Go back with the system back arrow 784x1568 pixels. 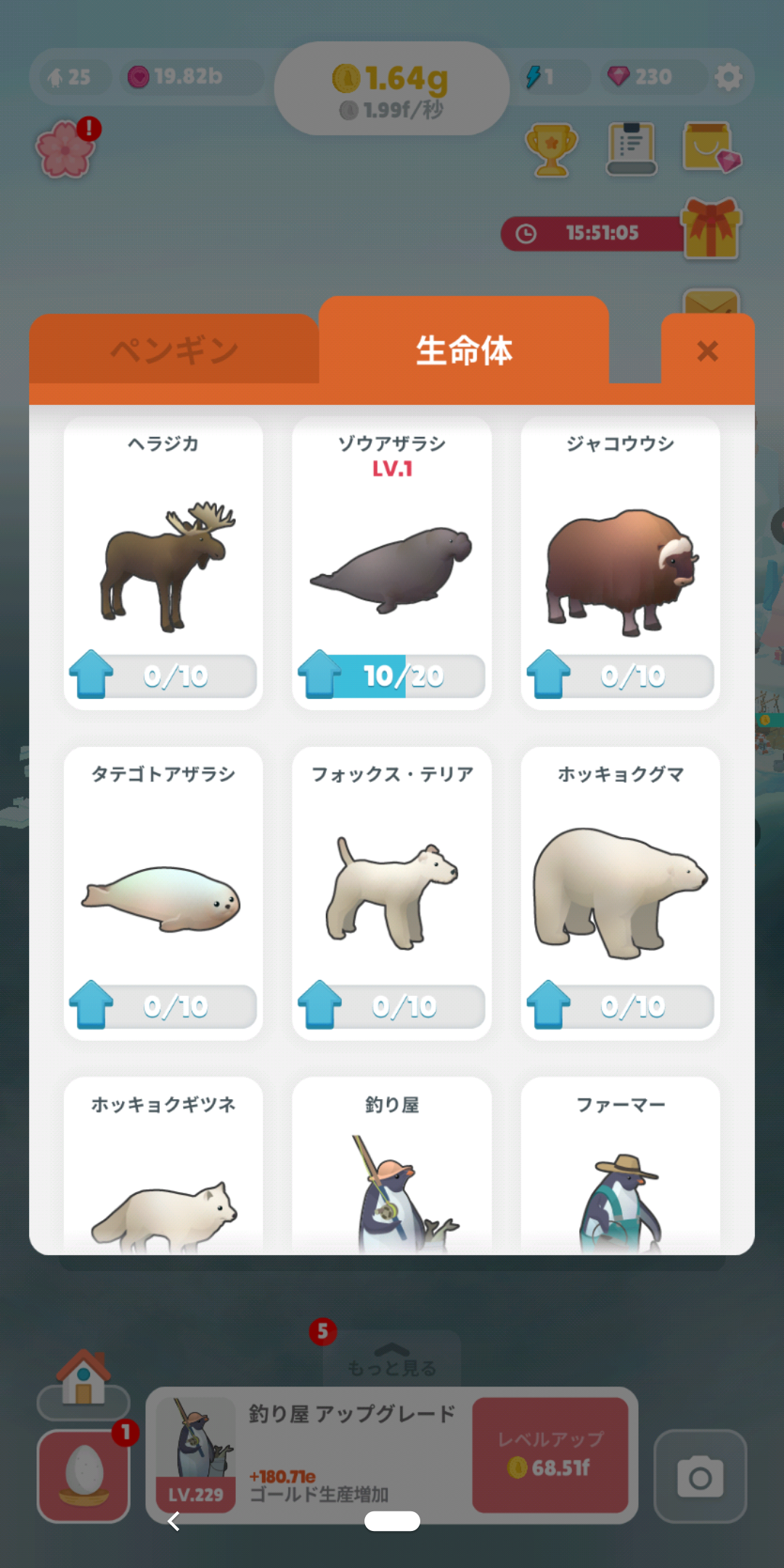point(174,1521)
